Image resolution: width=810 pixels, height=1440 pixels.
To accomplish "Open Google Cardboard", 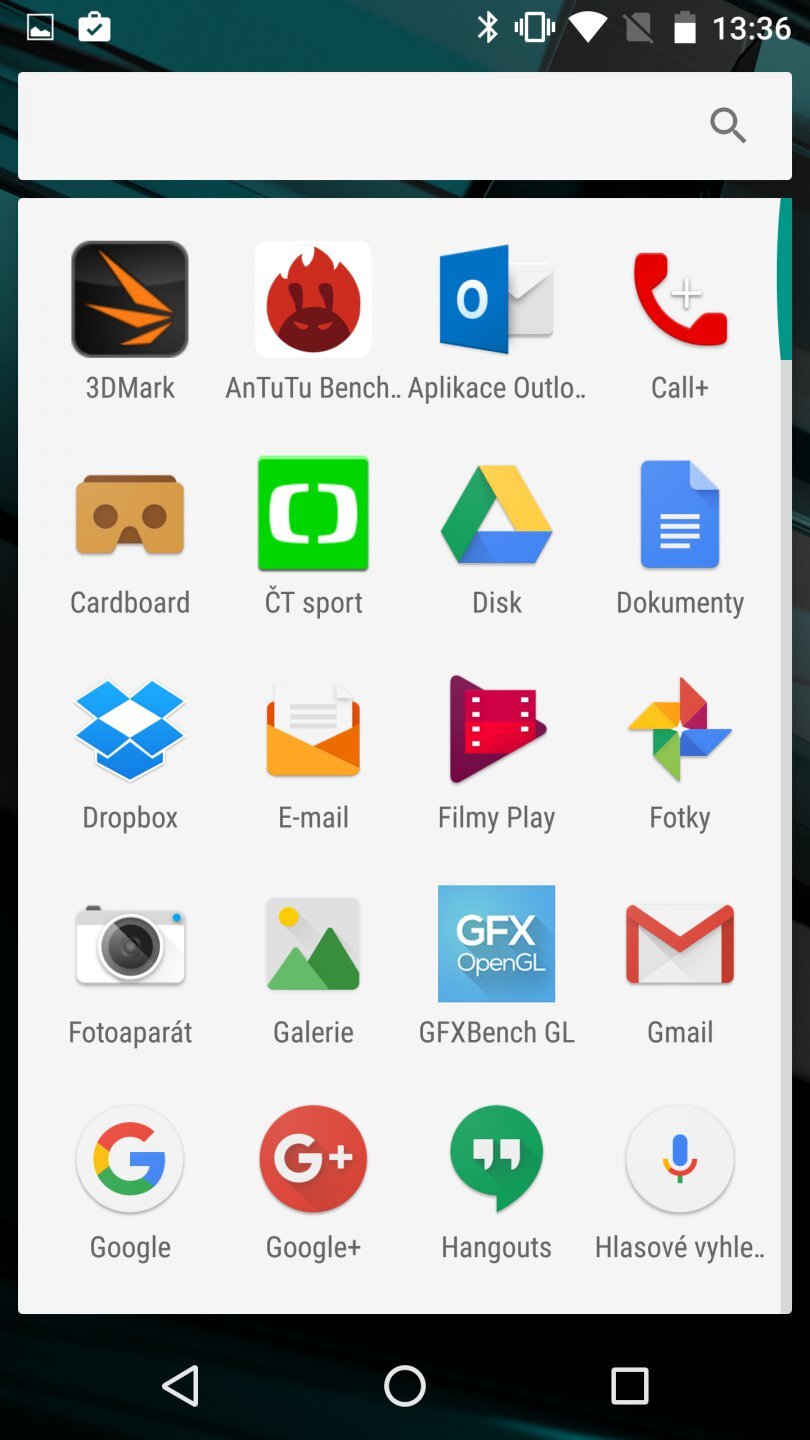I will (130, 514).
